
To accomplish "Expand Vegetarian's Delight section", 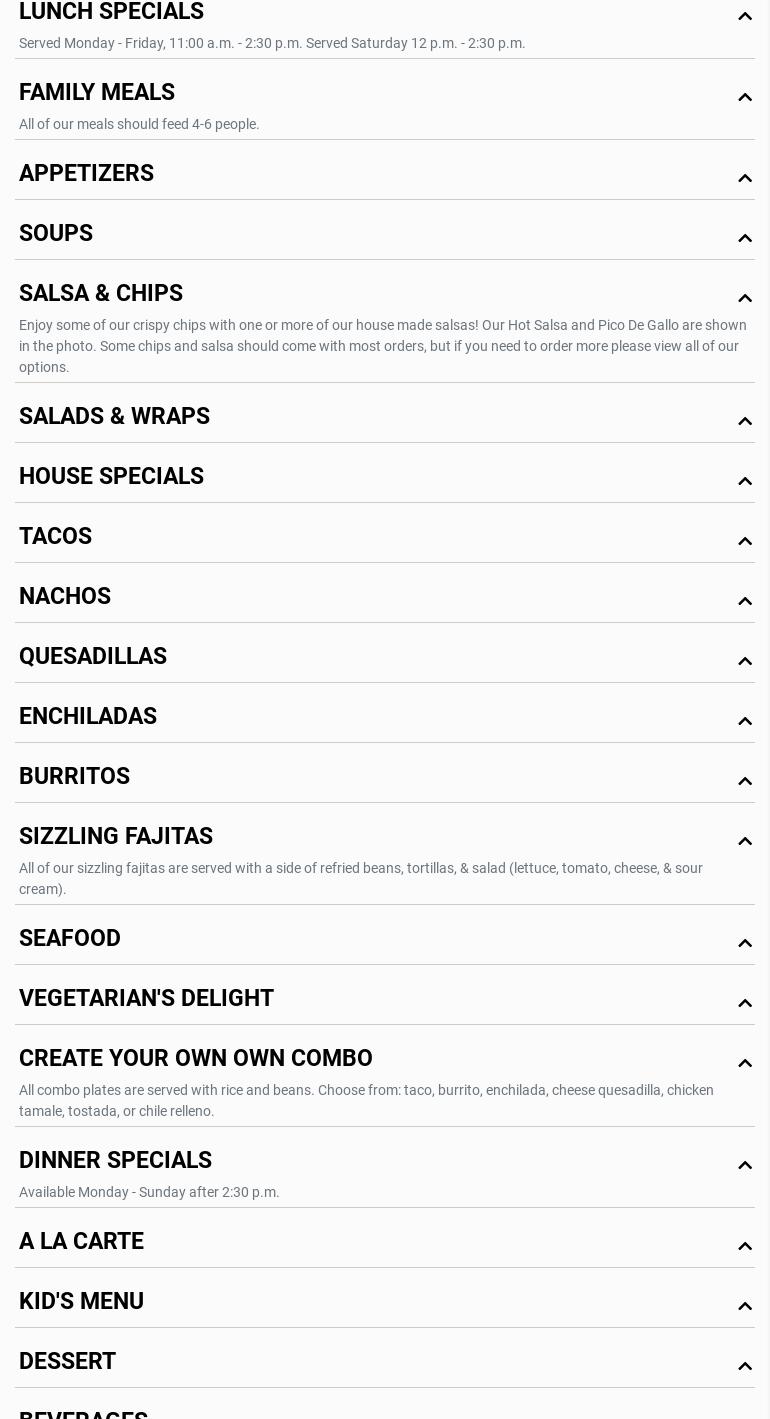I will pyautogui.click(x=146, y=998).
